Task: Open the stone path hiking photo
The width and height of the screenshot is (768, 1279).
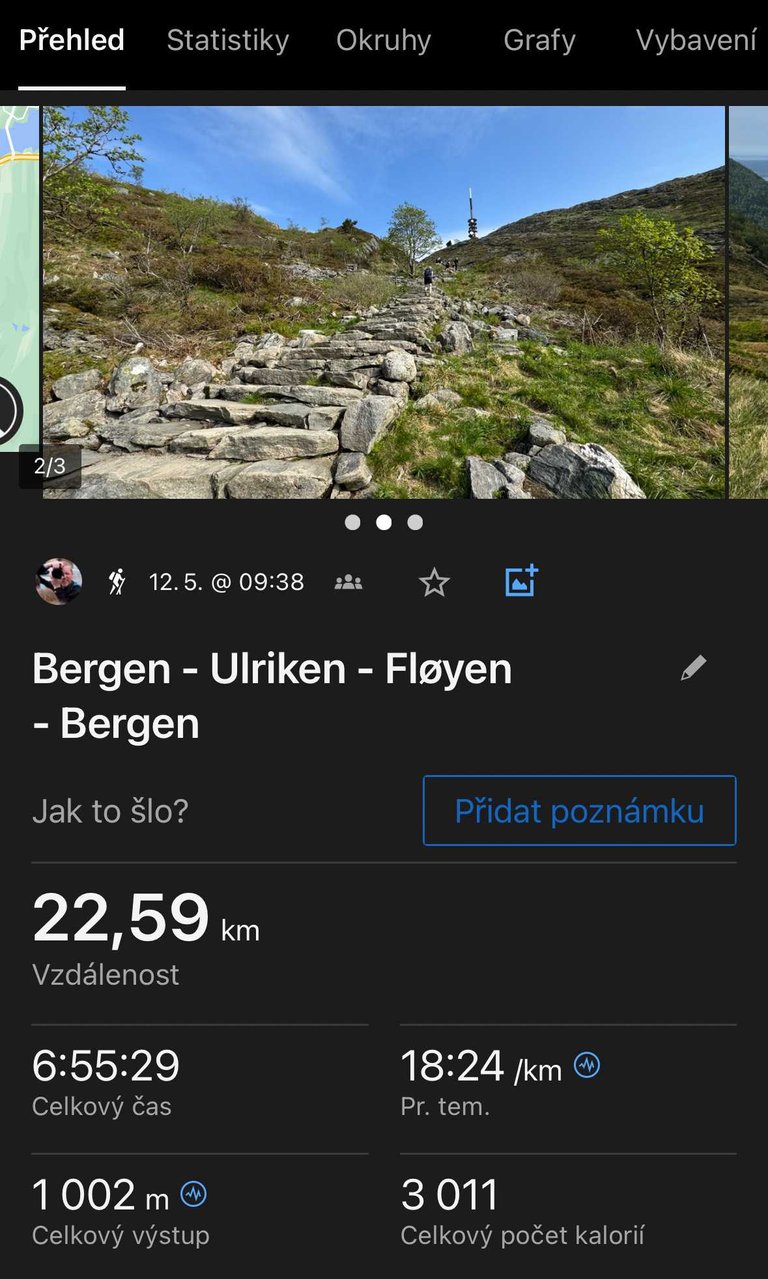Action: [x=384, y=302]
